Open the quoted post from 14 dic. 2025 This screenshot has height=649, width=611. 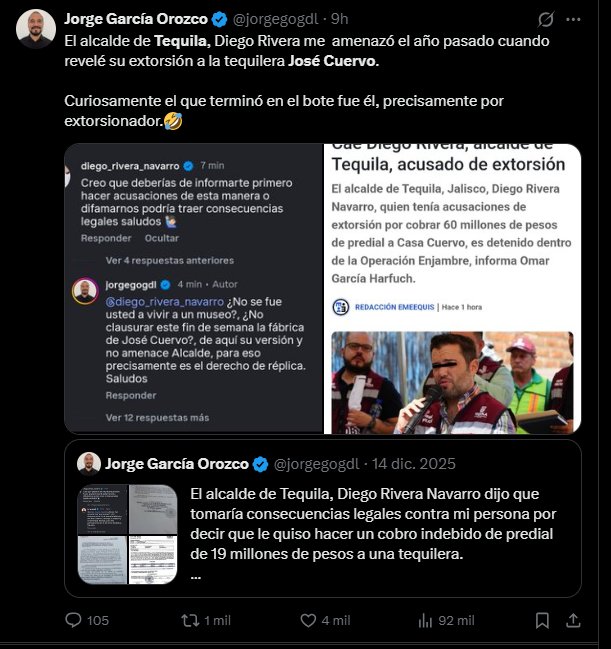(x=323, y=518)
